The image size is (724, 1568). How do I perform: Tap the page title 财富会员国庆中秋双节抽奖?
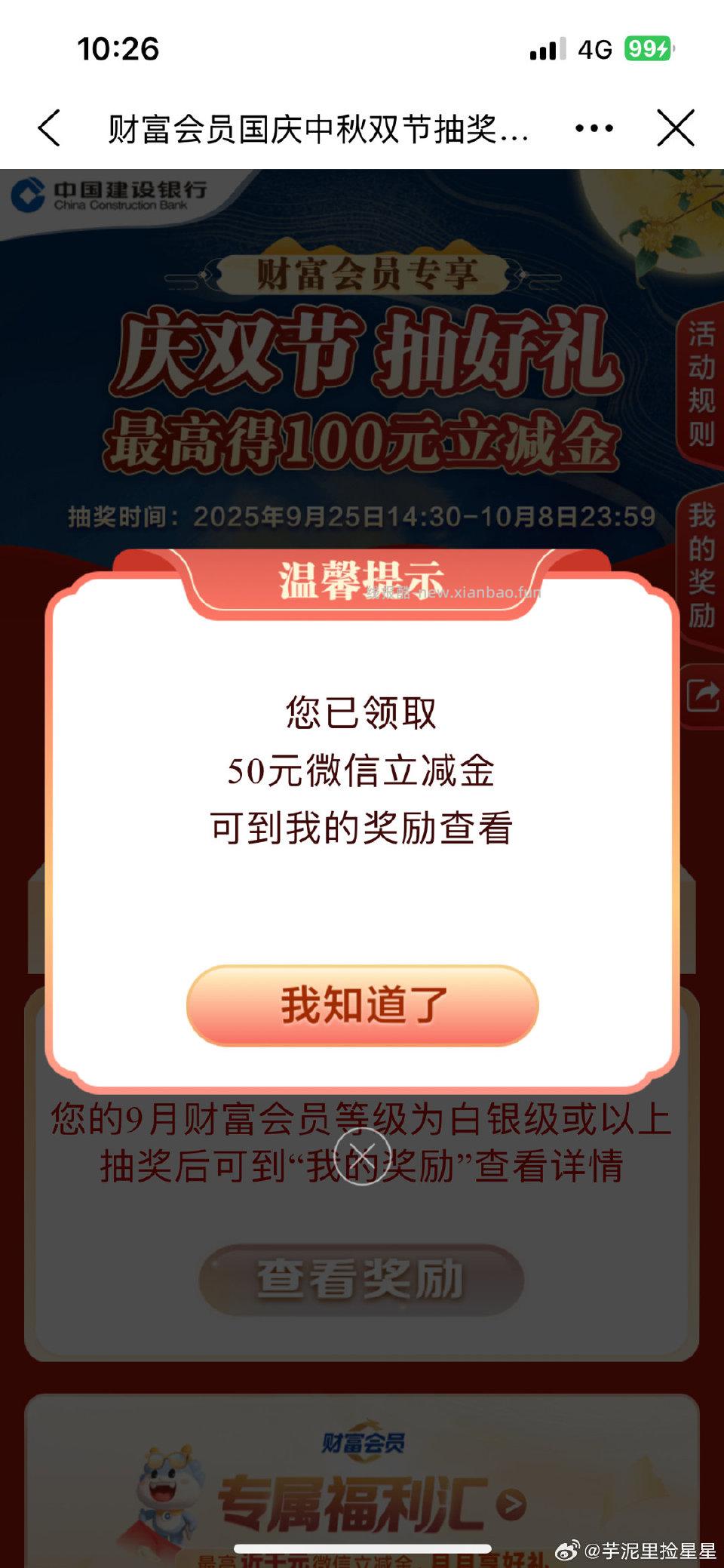pos(317,128)
